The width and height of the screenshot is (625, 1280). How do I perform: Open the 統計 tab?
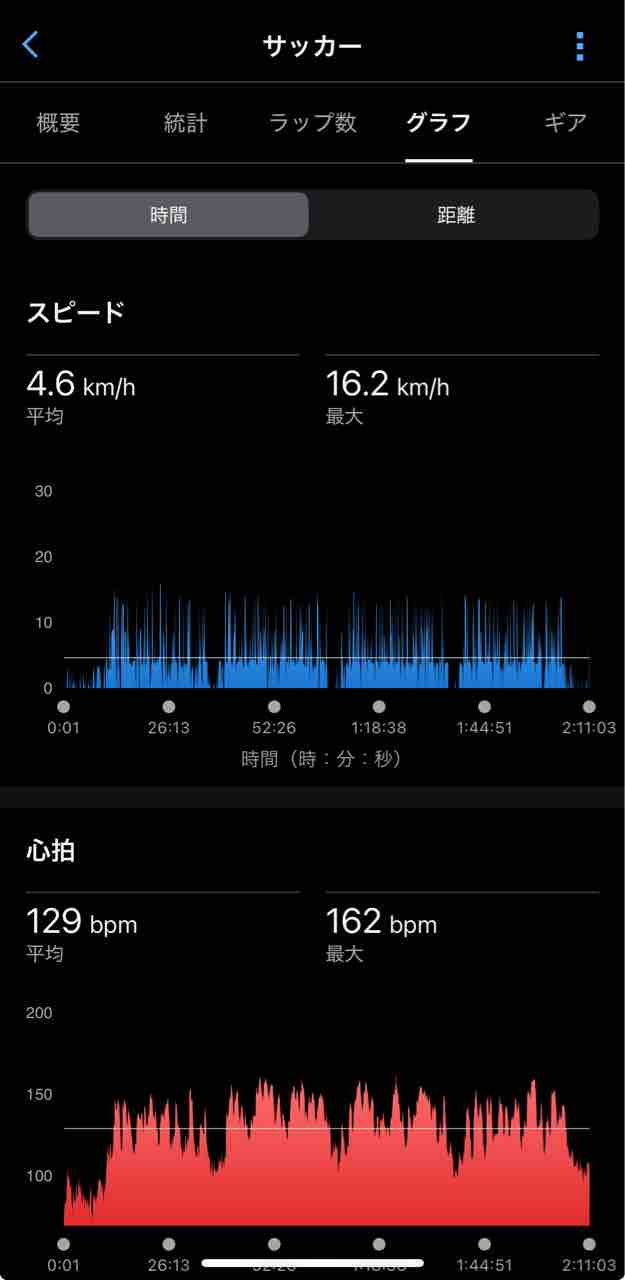pyautogui.click(x=185, y=123)
